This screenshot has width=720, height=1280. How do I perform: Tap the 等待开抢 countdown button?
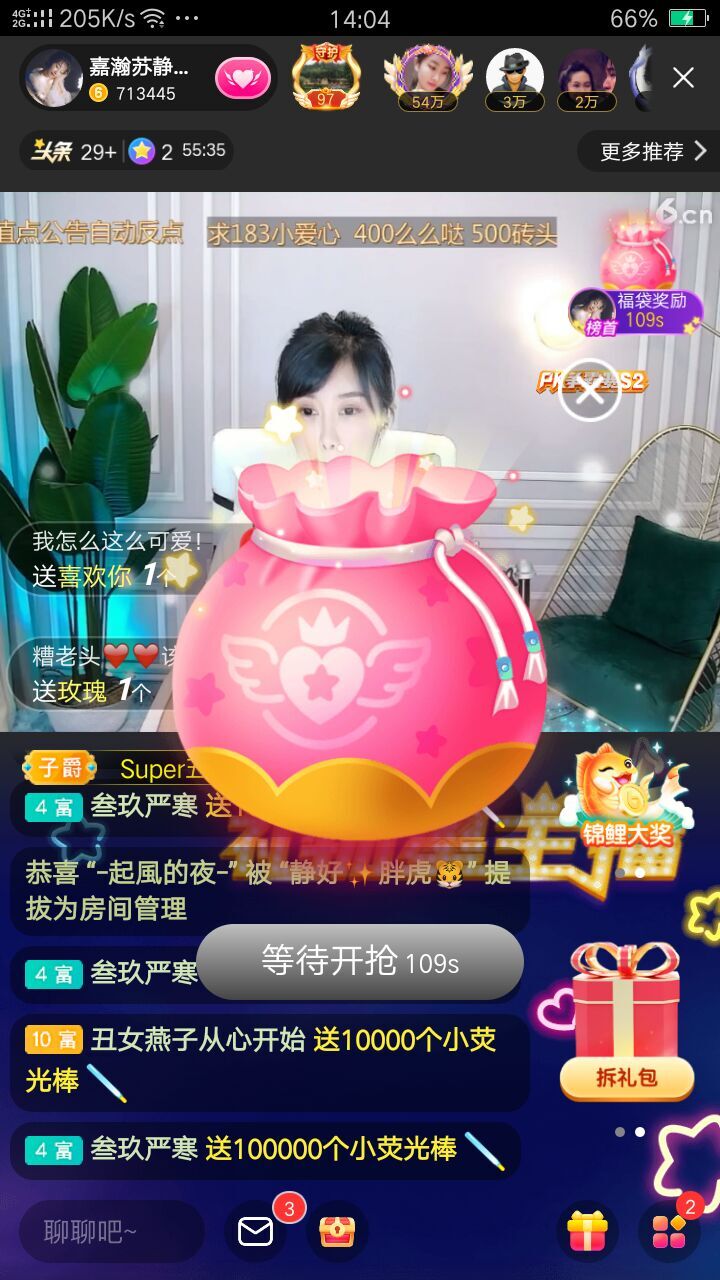360,962
